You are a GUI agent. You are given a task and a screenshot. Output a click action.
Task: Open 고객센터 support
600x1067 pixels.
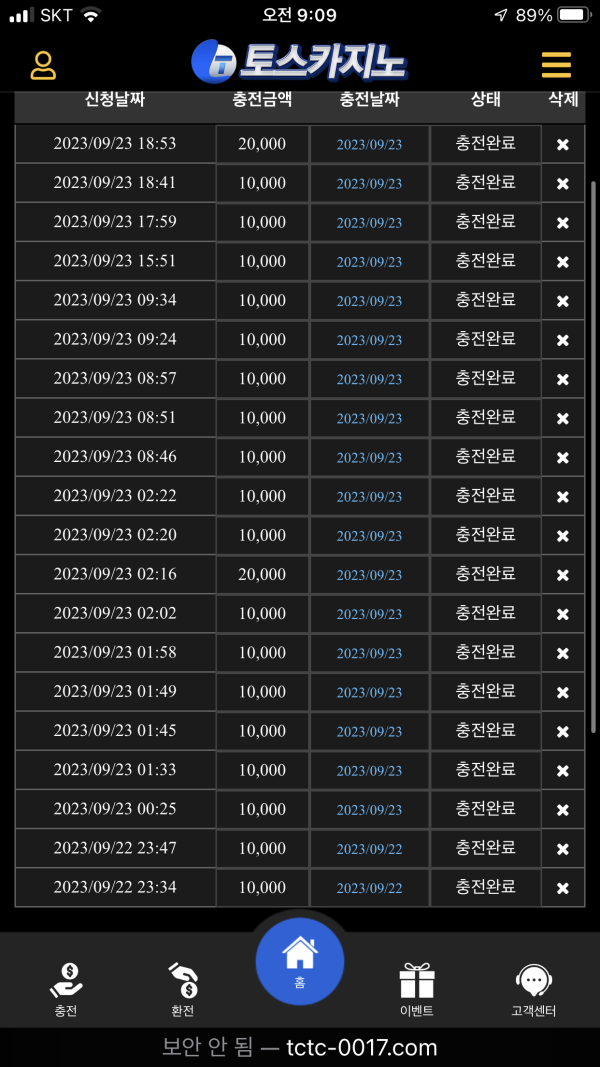pos(533,990)
